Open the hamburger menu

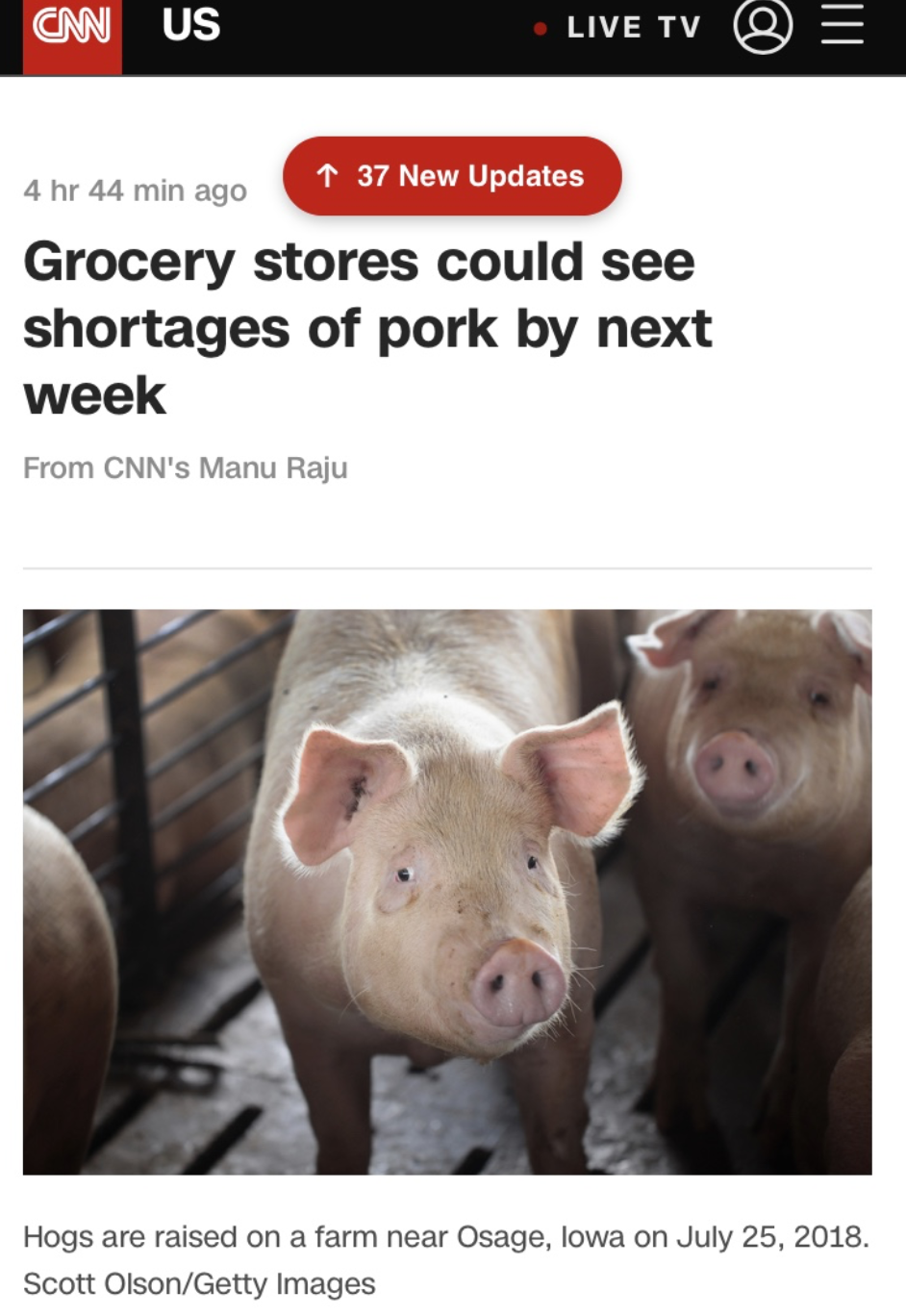(843, 23)
